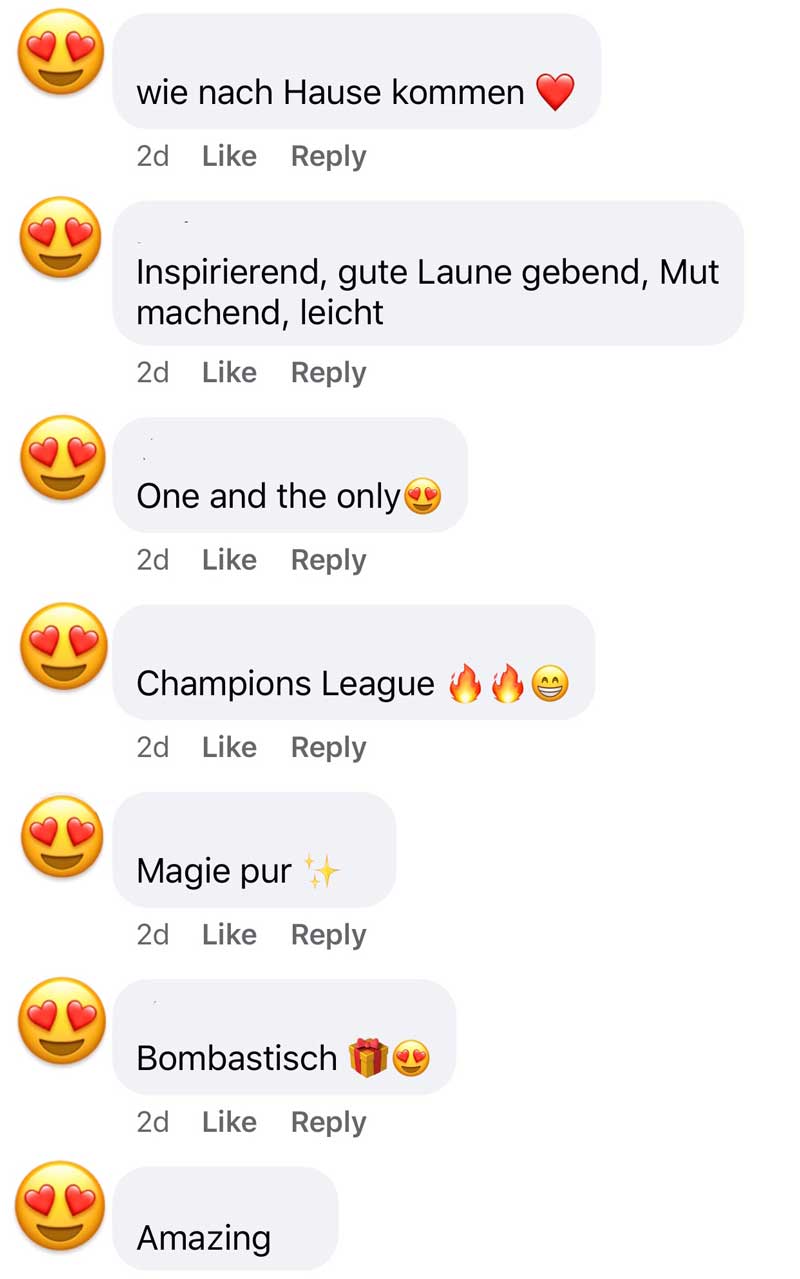Open the profile picture beside "Magie pur" comment
Screen dimensions: 800x1279
(x=62, y=836)
